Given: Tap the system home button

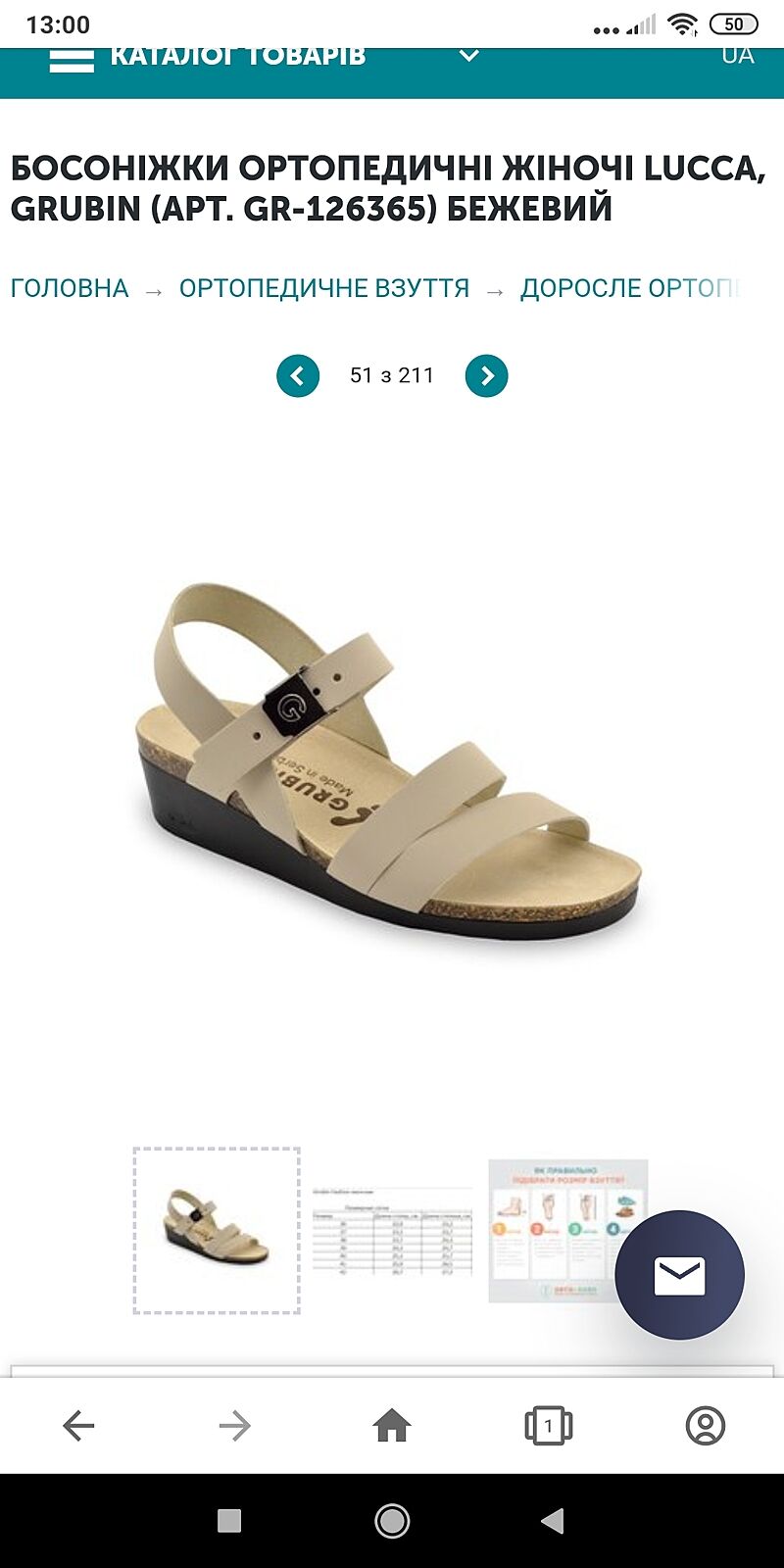Looking at the screenshot, I should pyautogui.click(x=392, y=1521).
